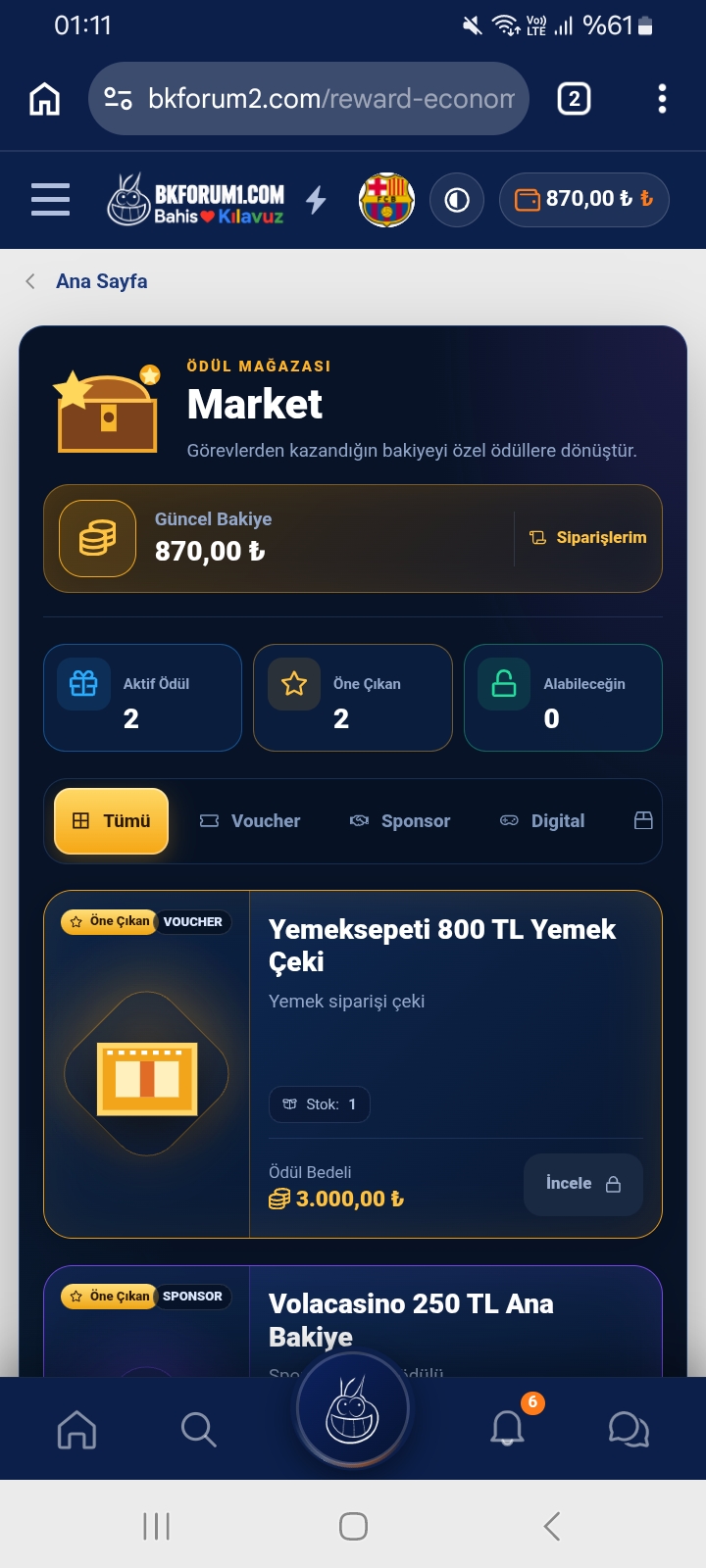
Task: Open the browser overflow menu
Action: [662, 99]
